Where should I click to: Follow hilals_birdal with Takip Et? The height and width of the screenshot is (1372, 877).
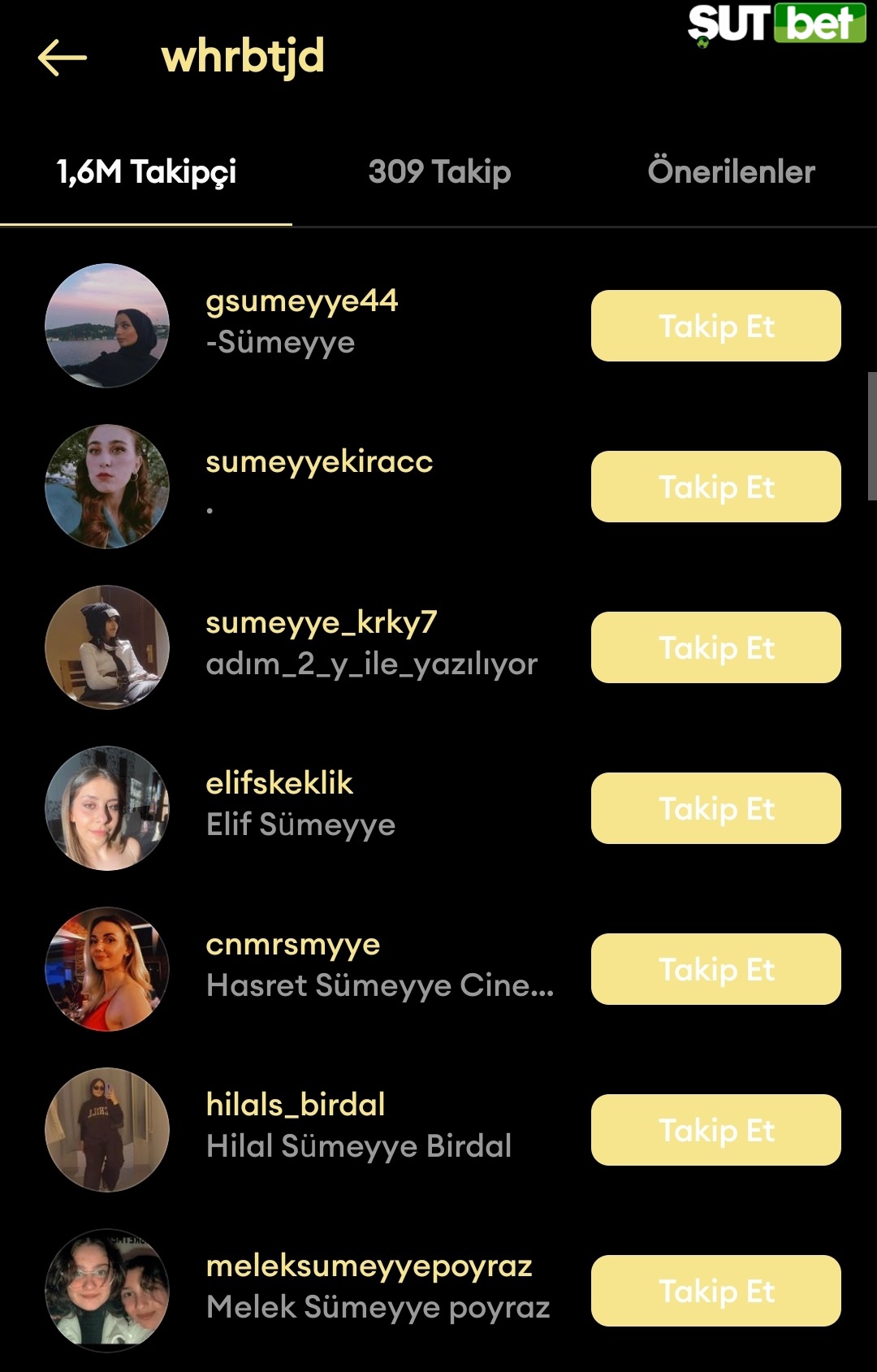coord(715,1130)
